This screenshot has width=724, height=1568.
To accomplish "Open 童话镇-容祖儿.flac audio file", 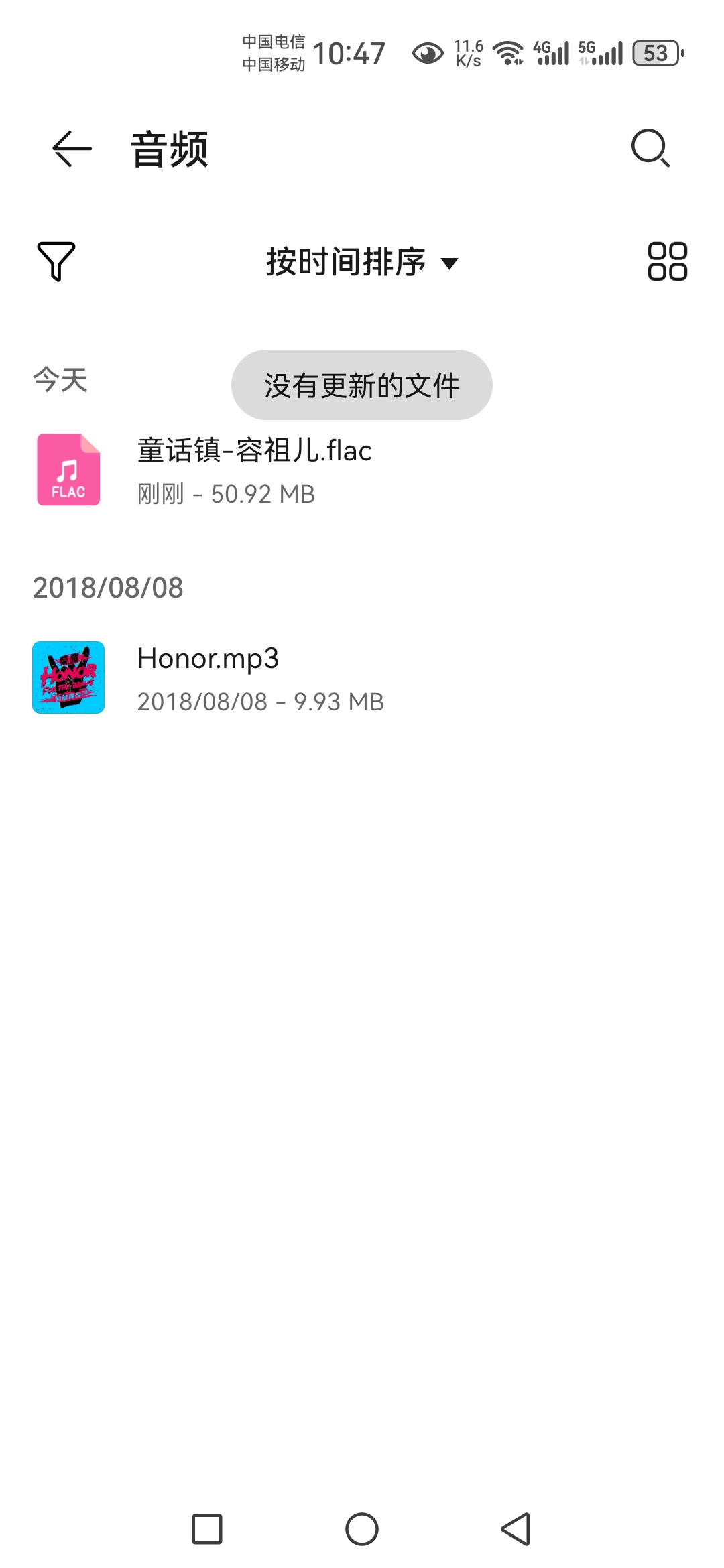I will click(255, 470).
